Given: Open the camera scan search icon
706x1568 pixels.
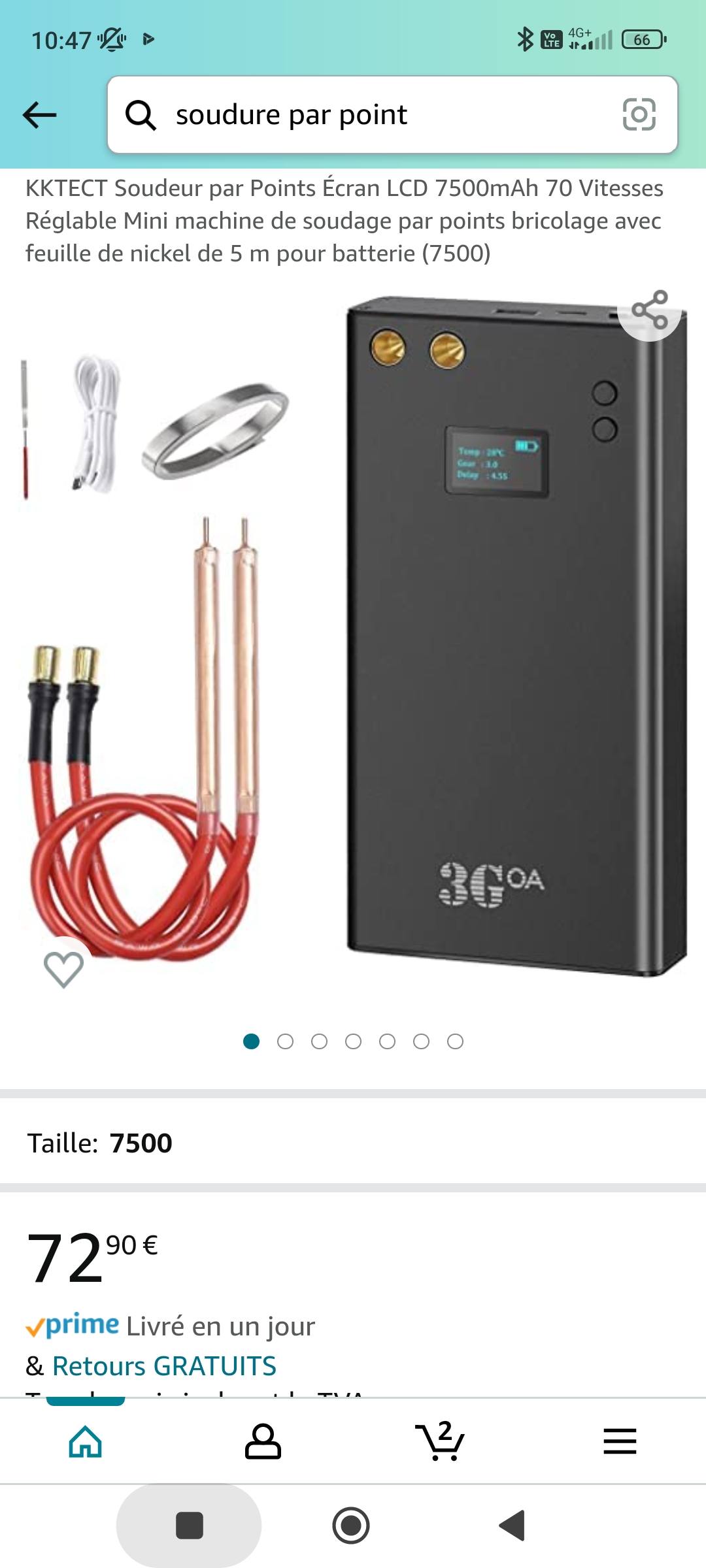Looking at the screenshot, I should pyautogui.click(x=639, y=114).
